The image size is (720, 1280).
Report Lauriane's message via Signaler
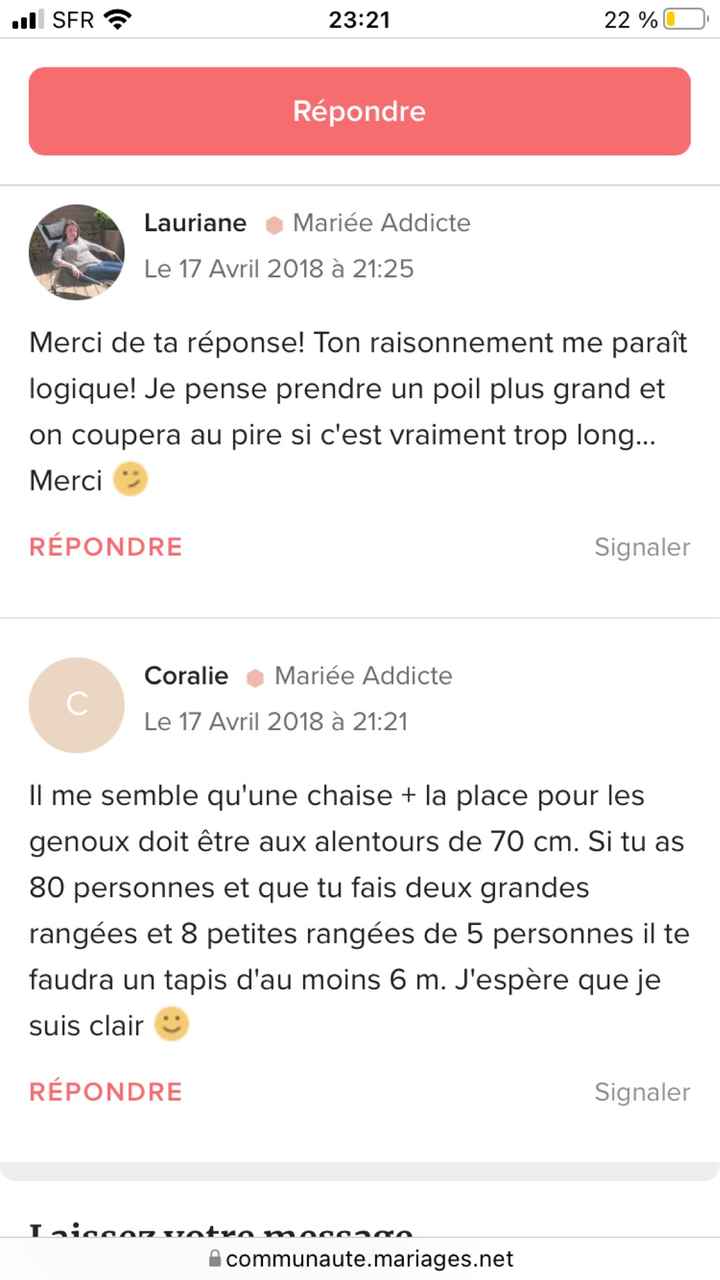(x=642, y=547)
